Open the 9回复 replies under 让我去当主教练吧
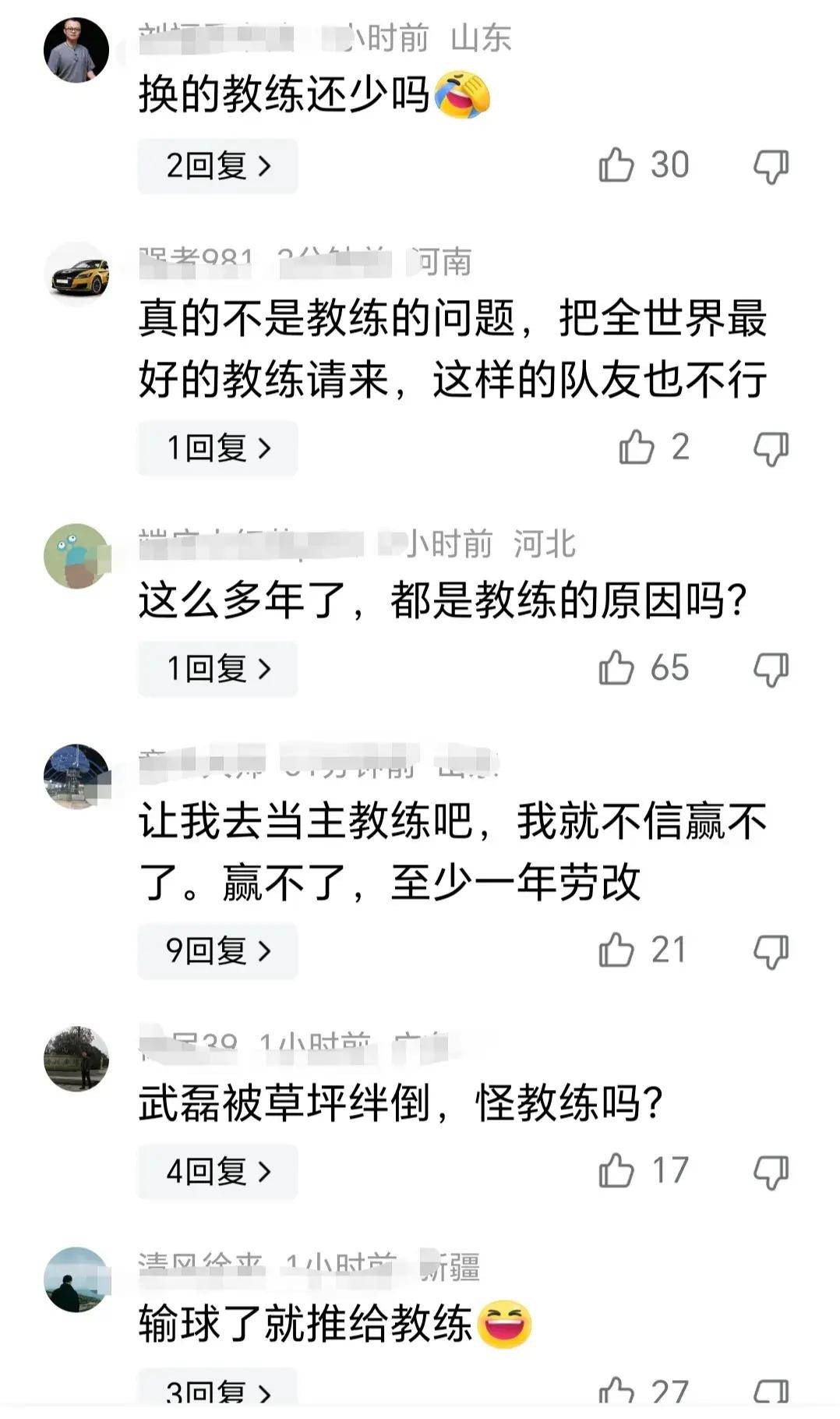 point(217,951)
